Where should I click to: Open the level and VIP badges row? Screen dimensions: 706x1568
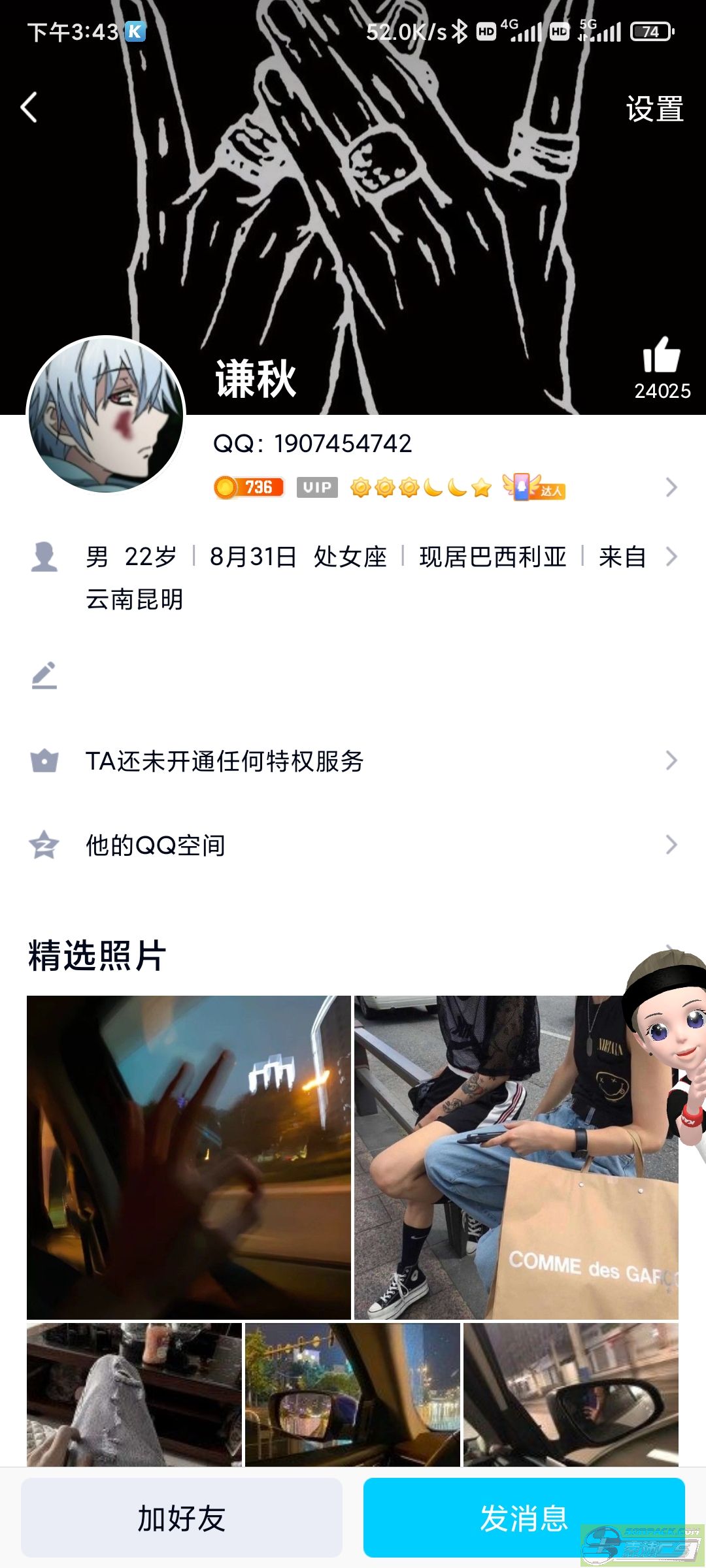(x=446, y=487)
